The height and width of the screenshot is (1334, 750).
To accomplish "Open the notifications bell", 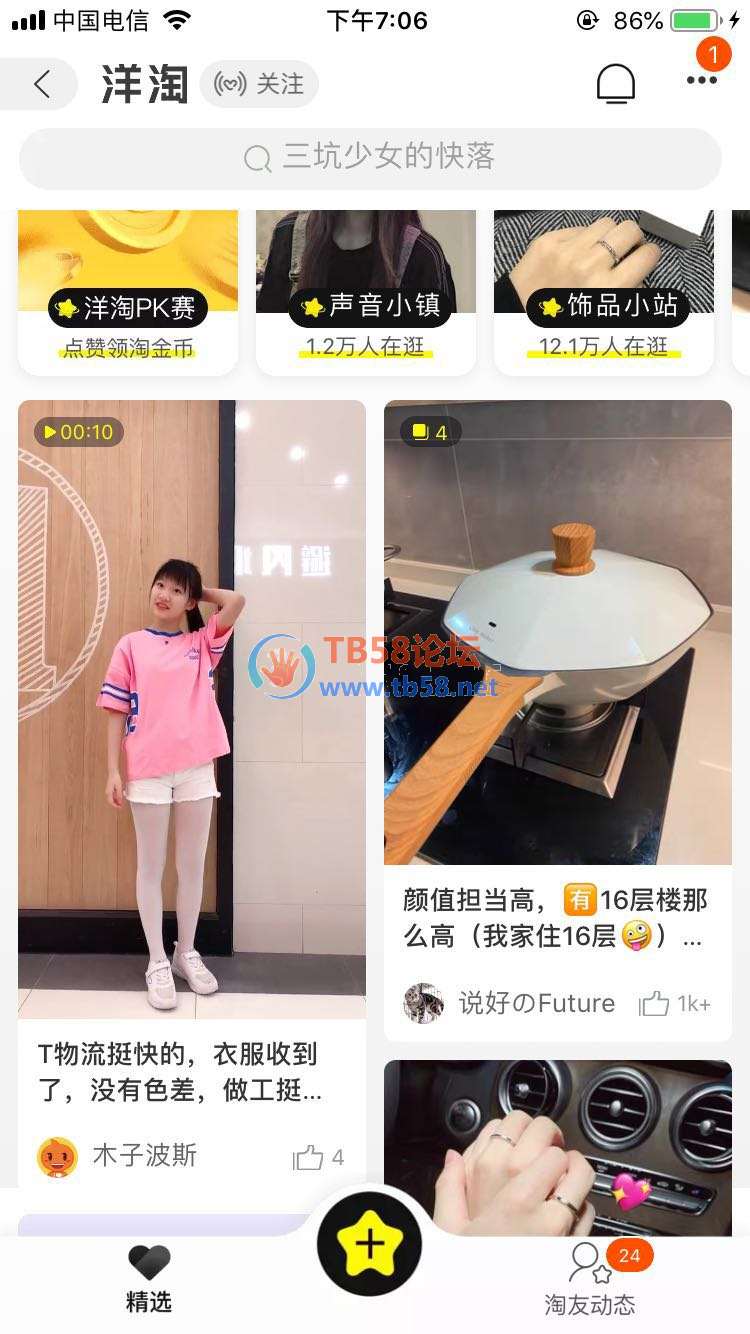I will (616, 85).
